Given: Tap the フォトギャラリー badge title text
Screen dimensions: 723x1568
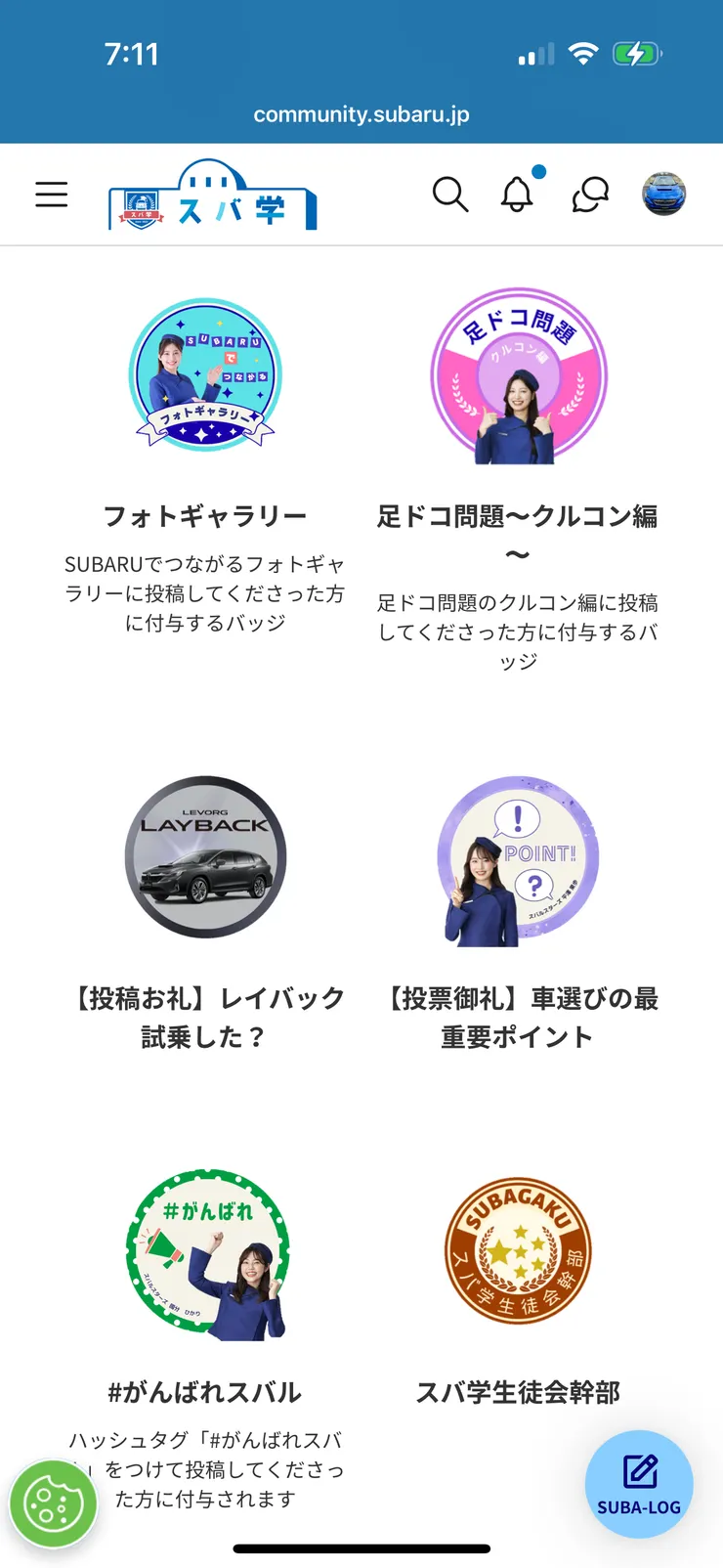Looking at the screenshot, I should pyautogui.click(x=205, y=514).
